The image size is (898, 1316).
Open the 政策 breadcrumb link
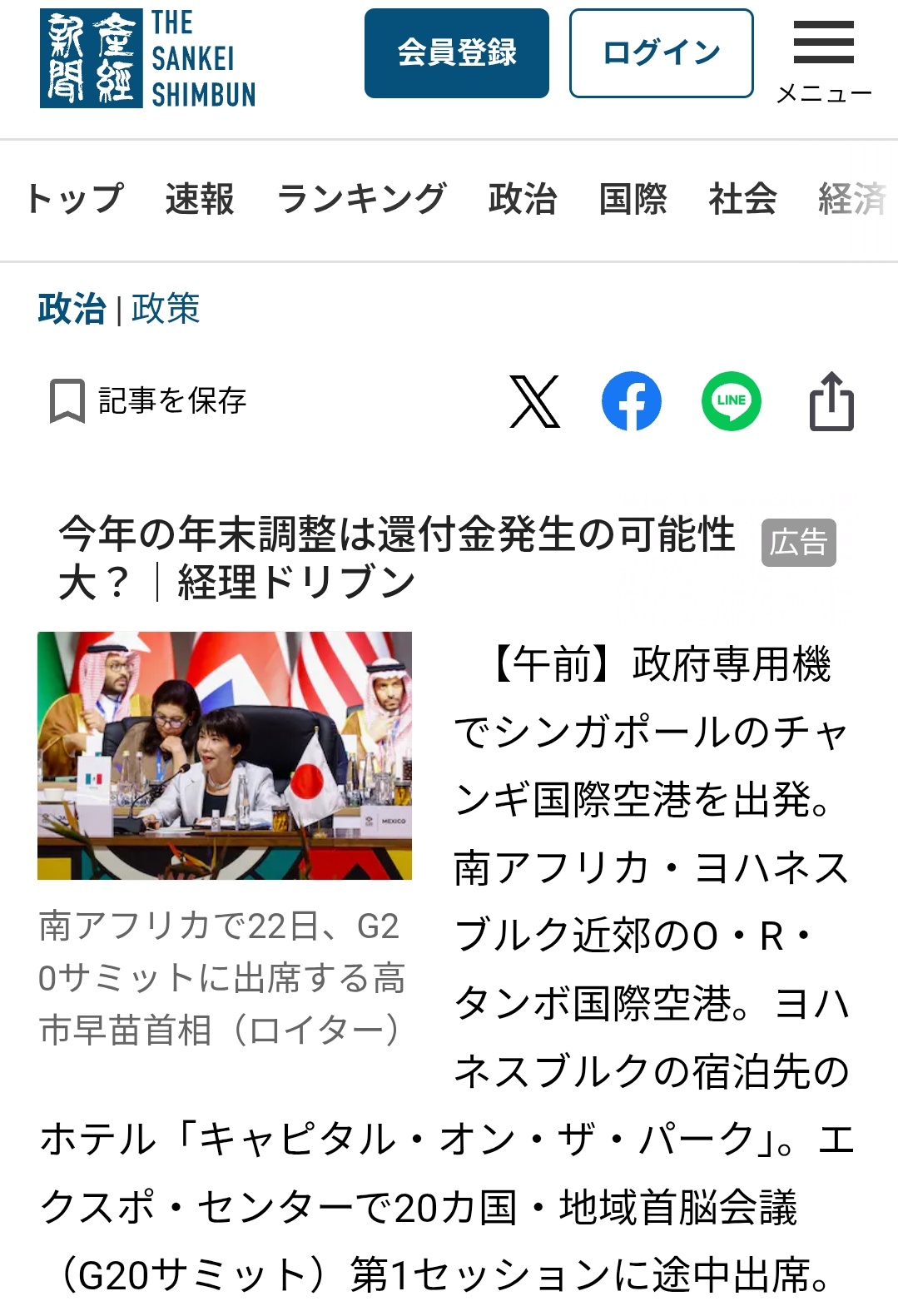[166, 309]
